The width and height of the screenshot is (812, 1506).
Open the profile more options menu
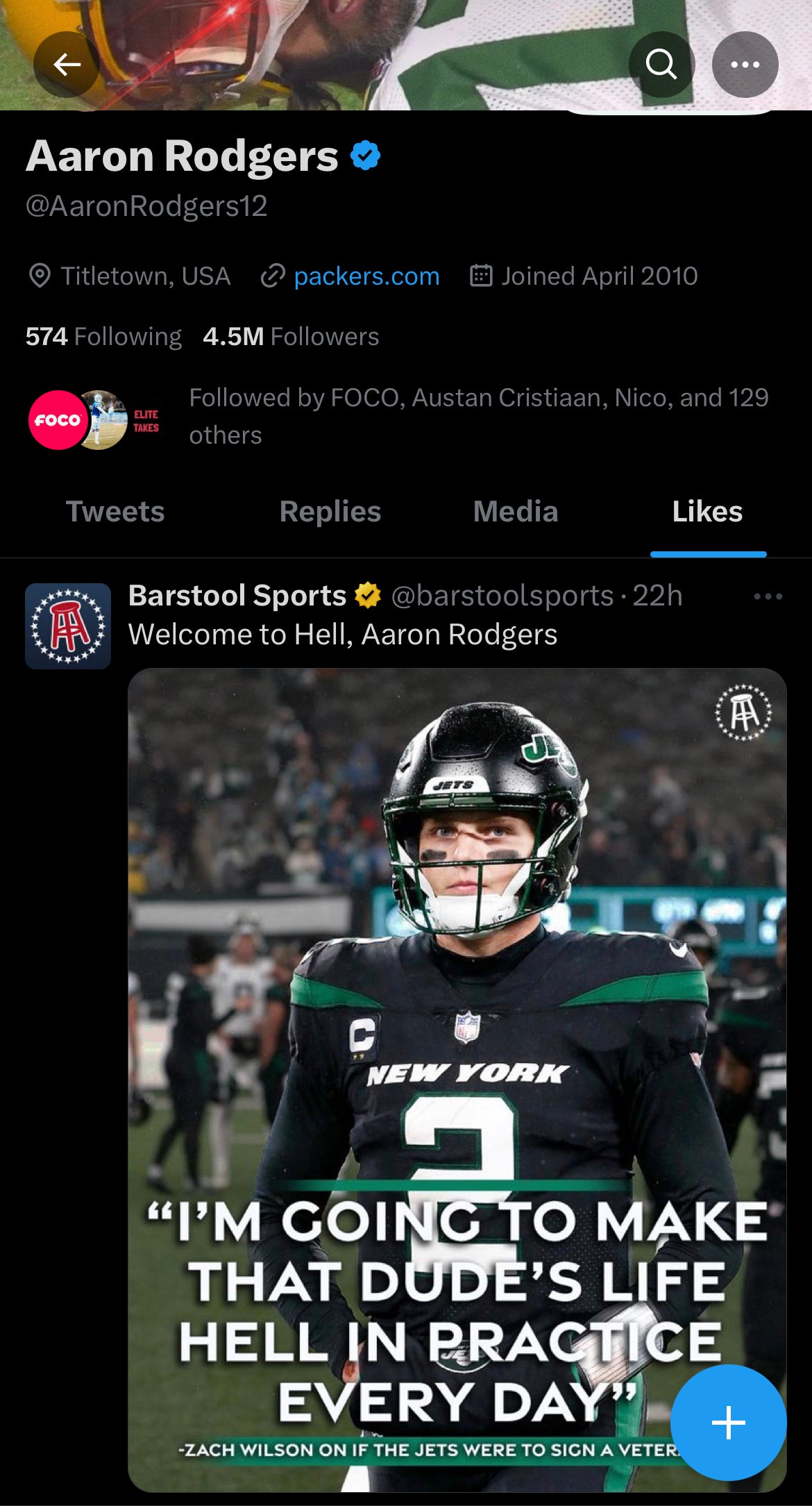[746, 65]
